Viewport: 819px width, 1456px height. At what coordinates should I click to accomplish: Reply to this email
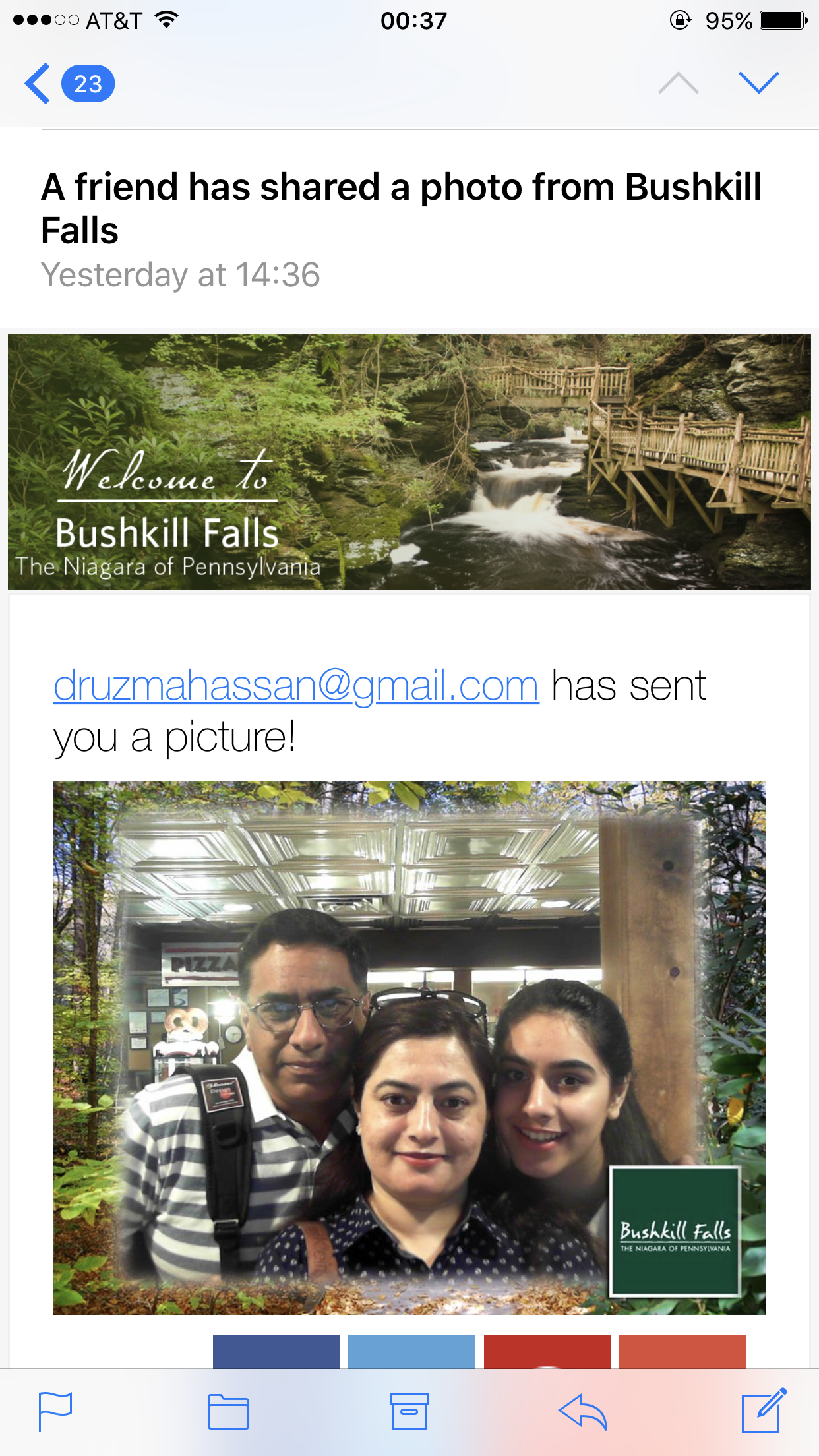point(582,1412)
